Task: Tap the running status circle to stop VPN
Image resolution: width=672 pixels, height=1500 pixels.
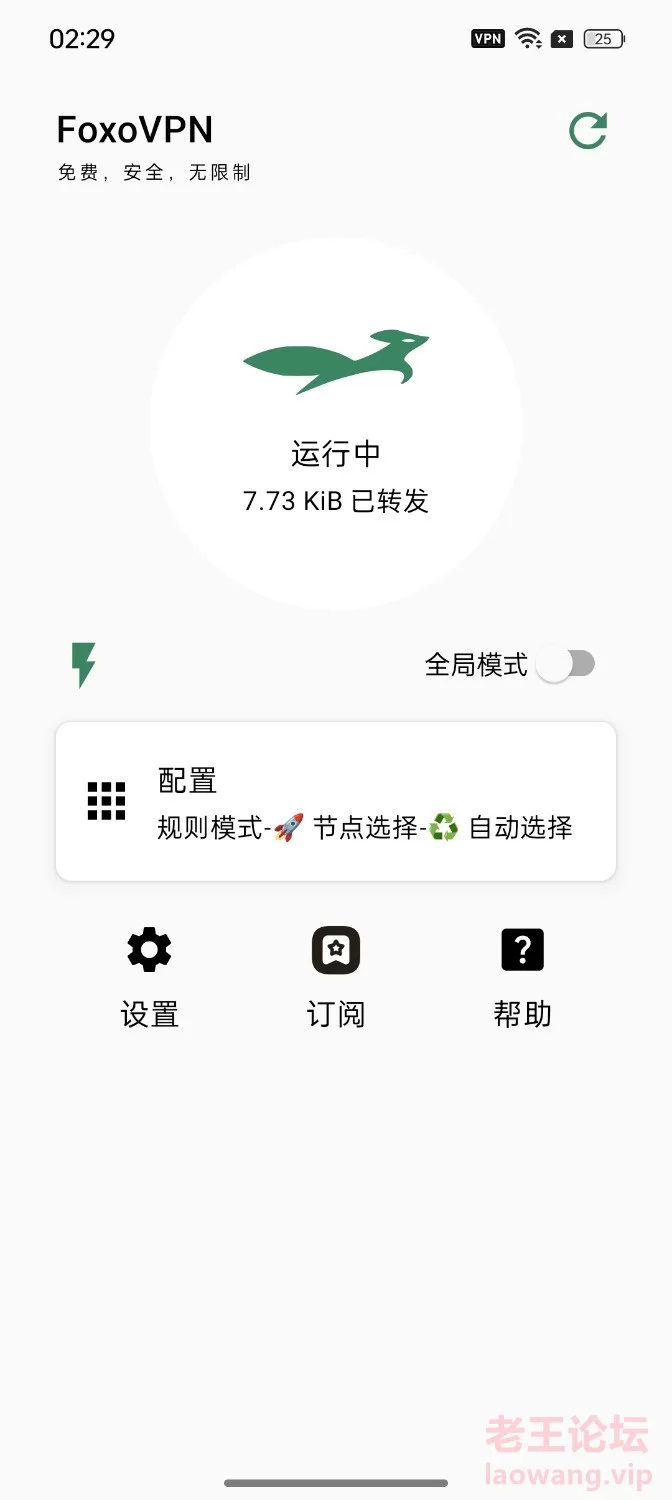Action: pos(336,424)
